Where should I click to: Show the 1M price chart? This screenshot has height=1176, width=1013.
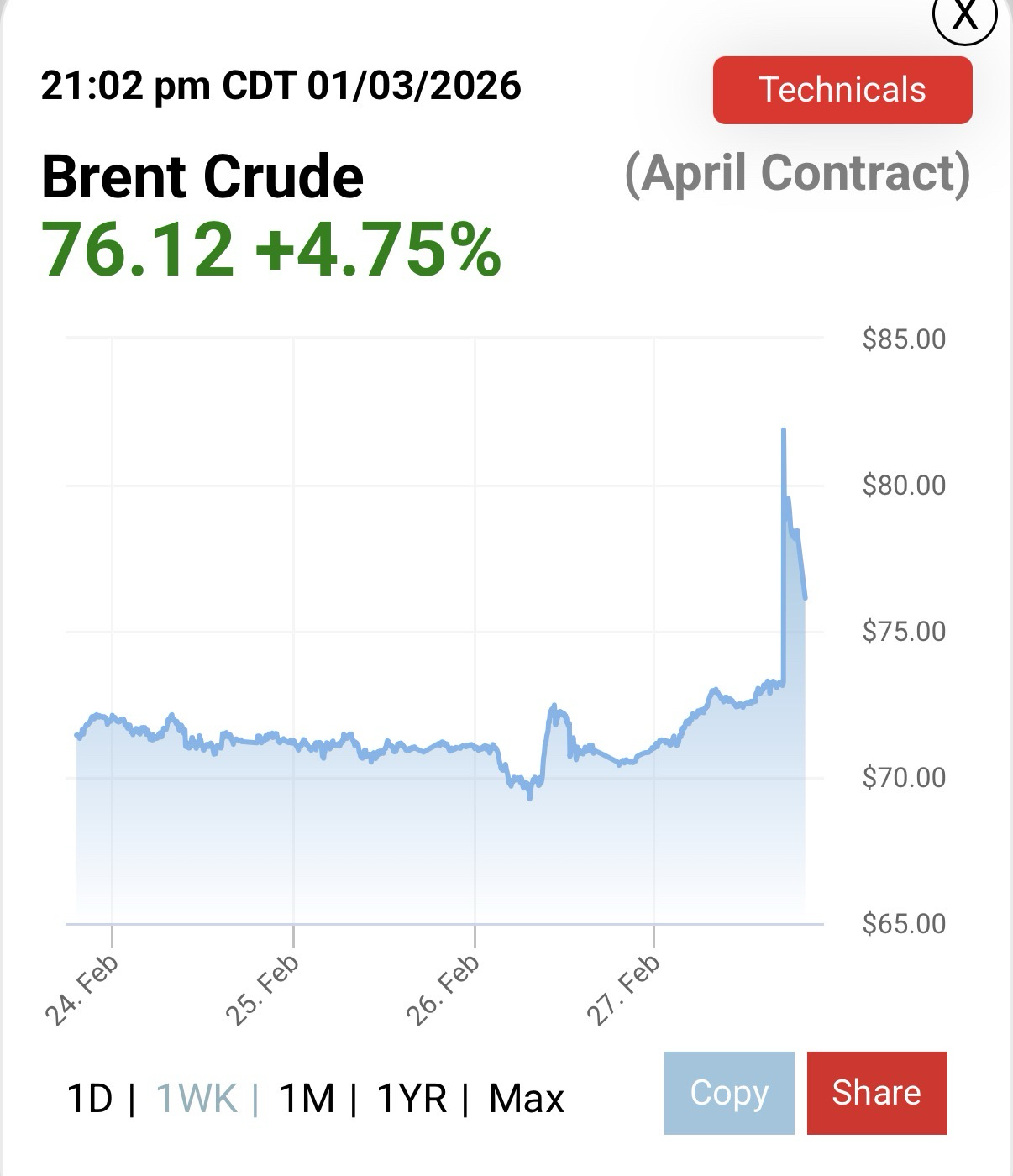307,1098
